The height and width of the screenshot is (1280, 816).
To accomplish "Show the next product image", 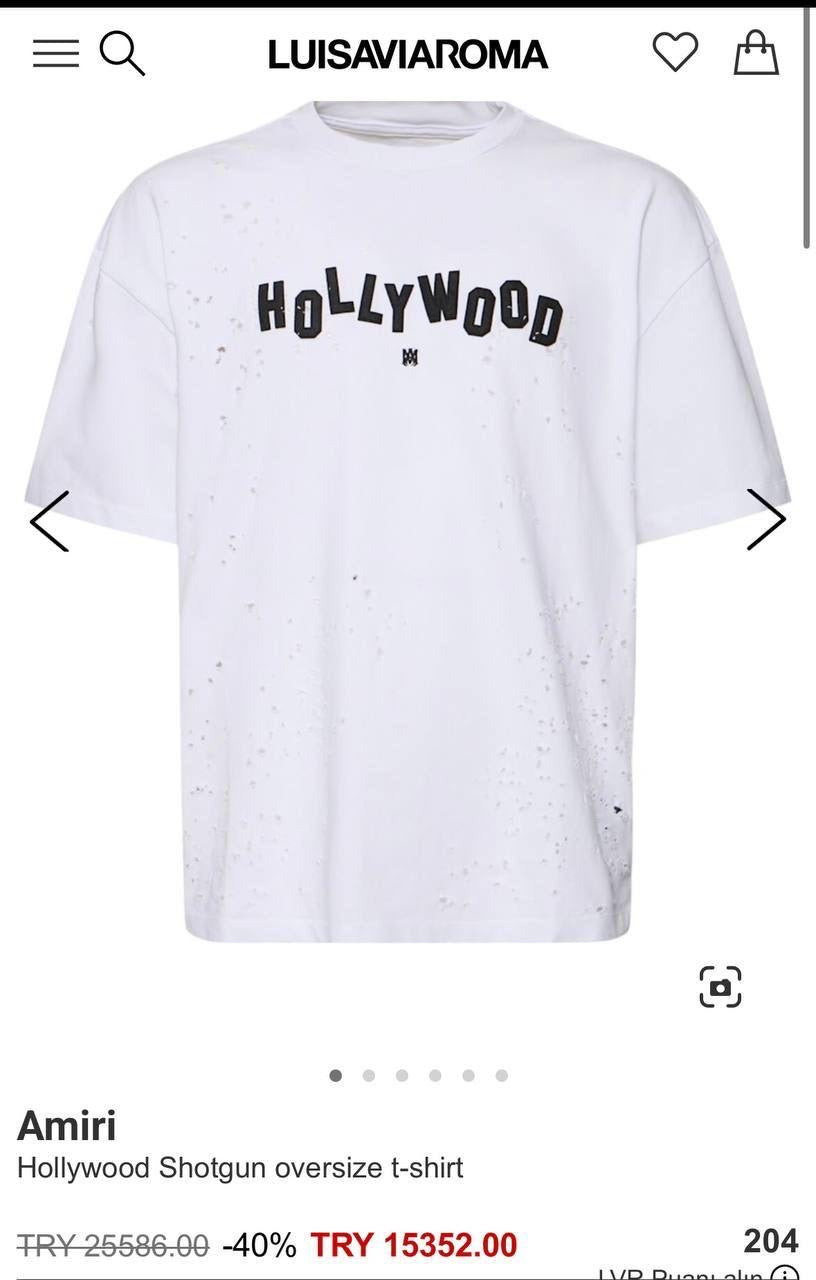I will pos(766,520).
